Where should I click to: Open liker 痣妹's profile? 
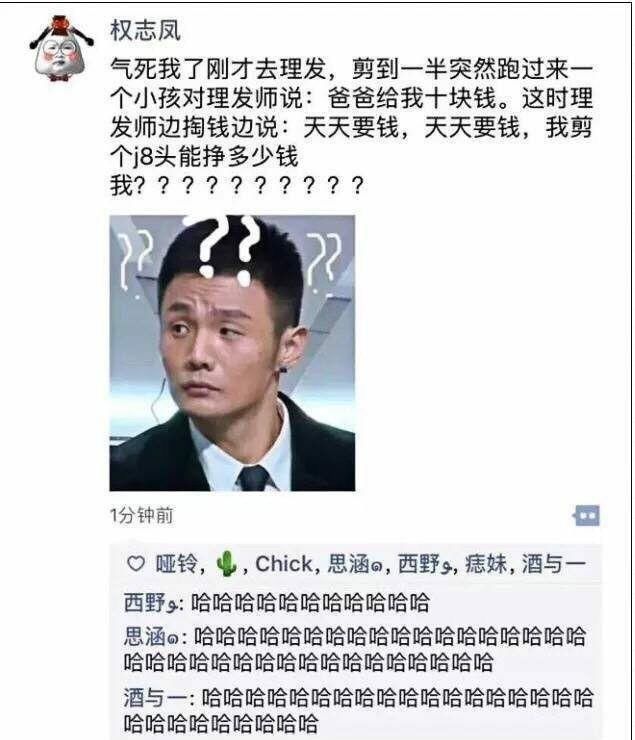pyautogui.click(x=486, y=564)
